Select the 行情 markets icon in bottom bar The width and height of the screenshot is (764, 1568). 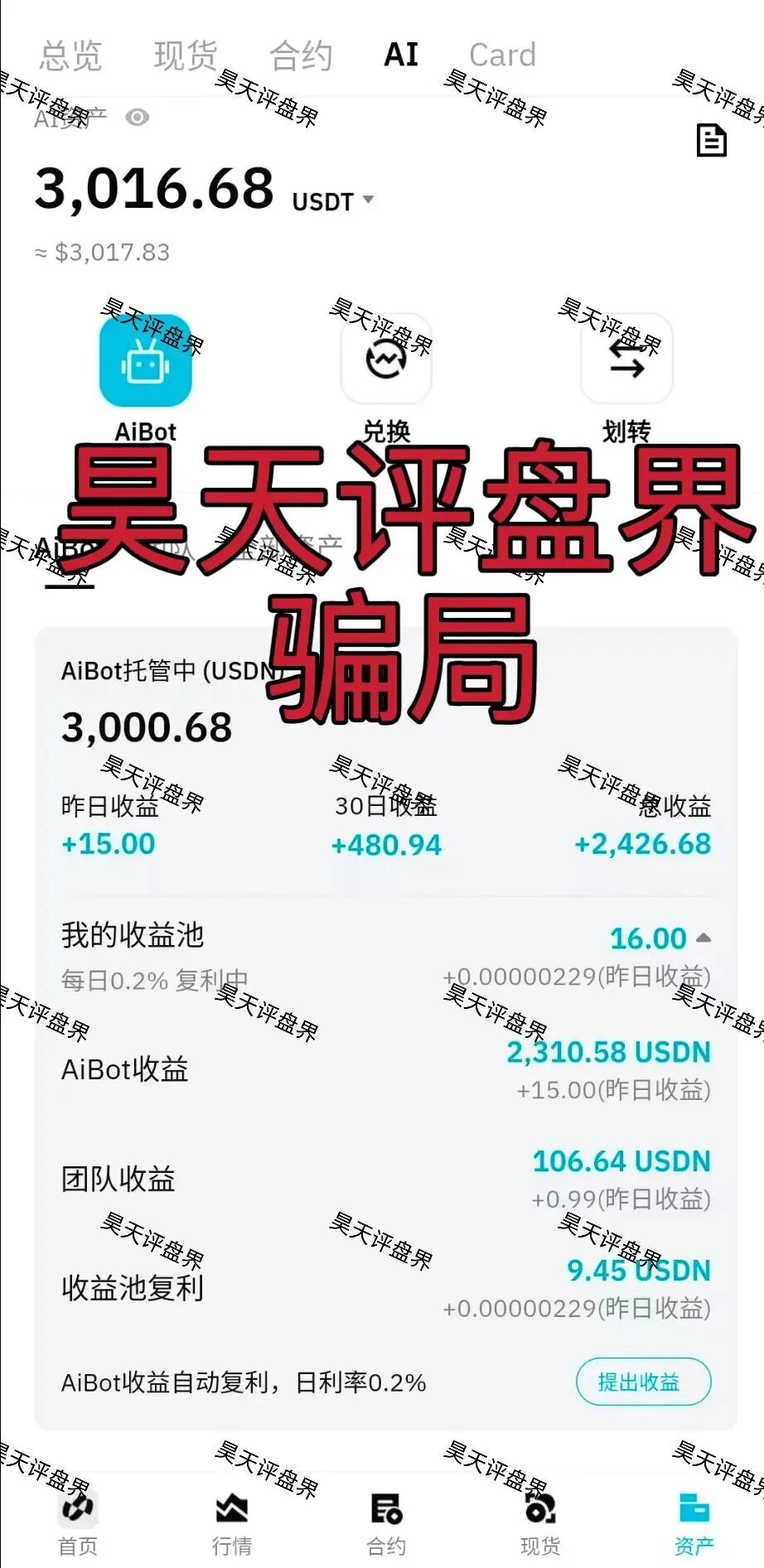230,1513
